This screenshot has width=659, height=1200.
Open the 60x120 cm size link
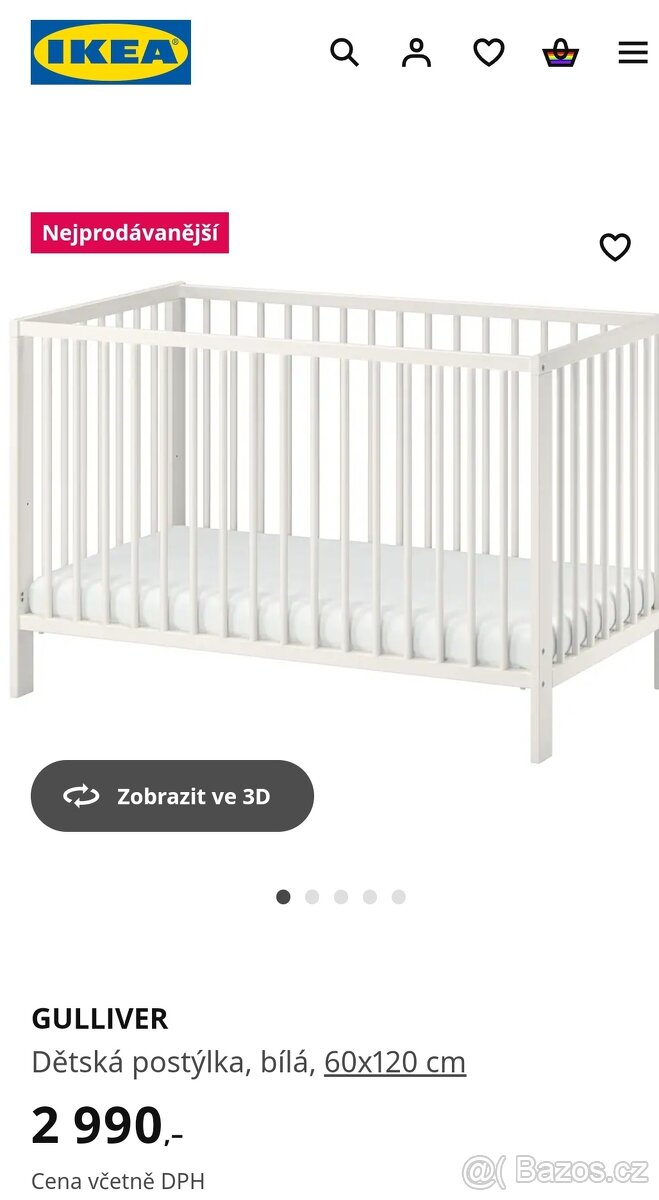pos(395,1062)
